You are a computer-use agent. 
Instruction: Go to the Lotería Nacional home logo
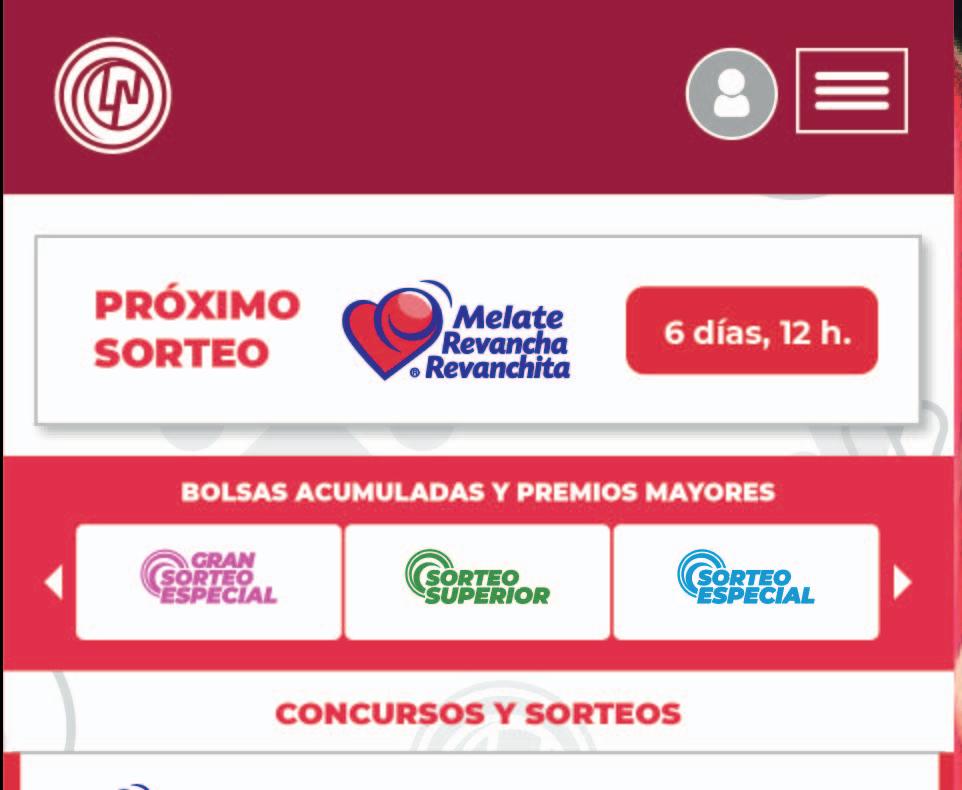coord(113,95)
